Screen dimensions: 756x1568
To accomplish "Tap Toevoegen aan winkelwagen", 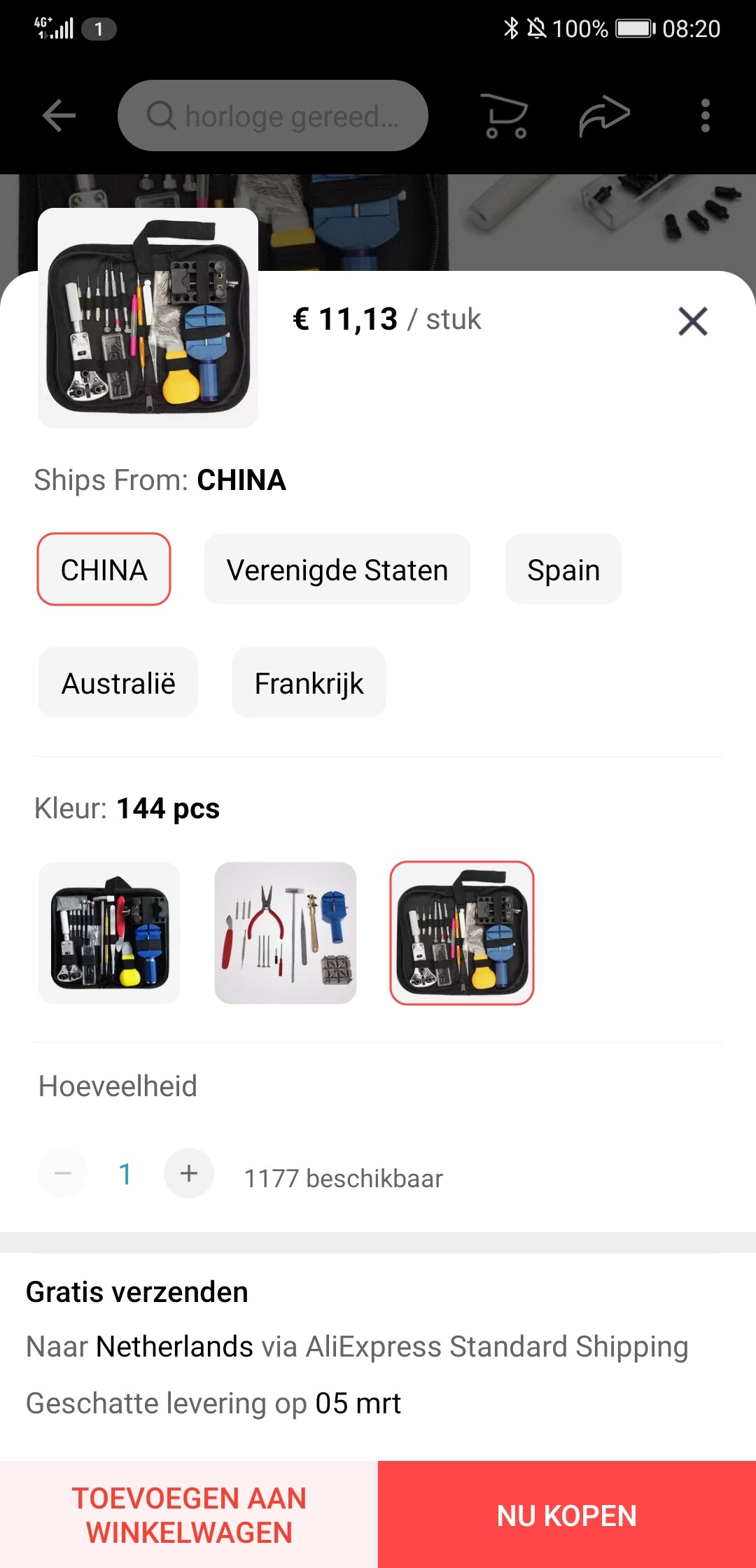I will [189, 1515].
